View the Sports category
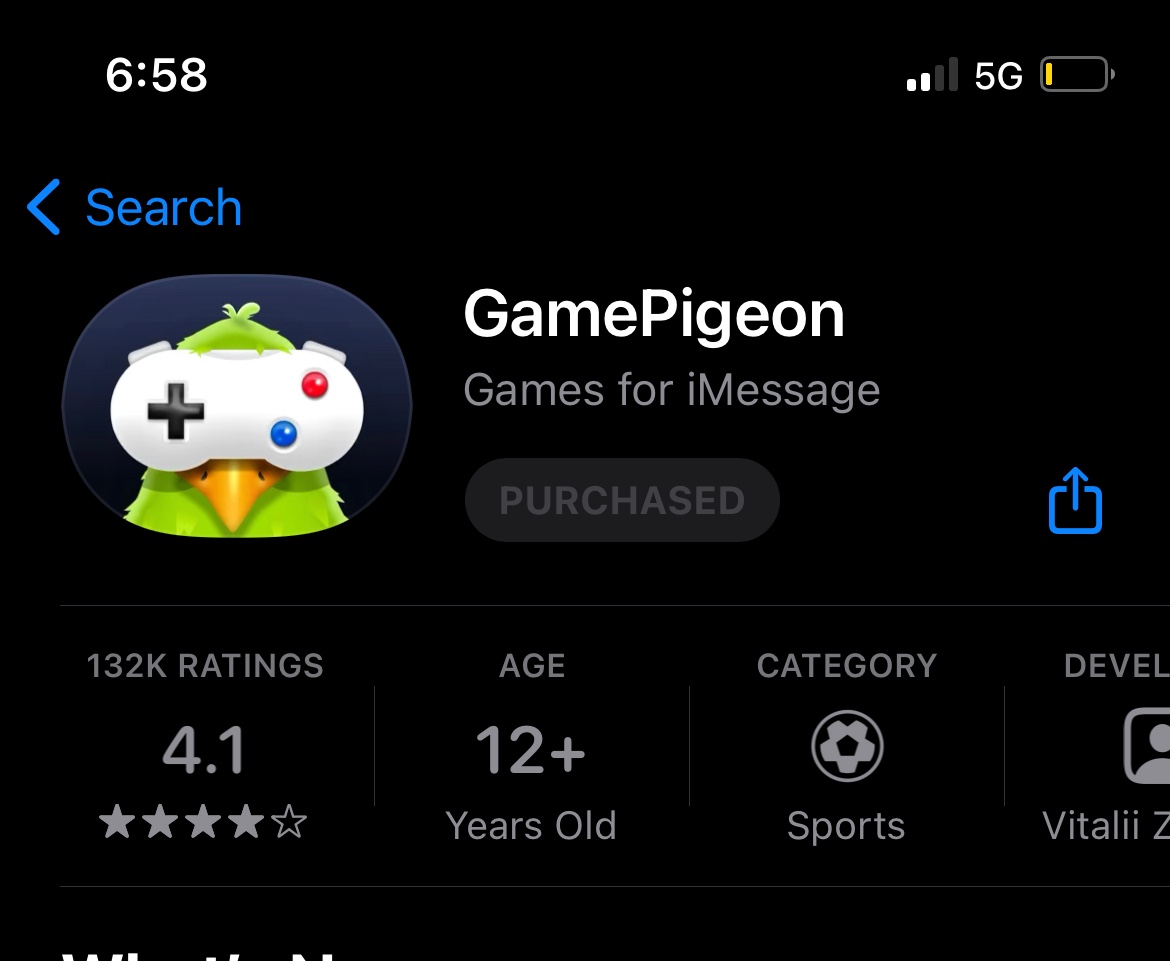Viewport: 1170px width, 961px height. [x=846, y=748]
